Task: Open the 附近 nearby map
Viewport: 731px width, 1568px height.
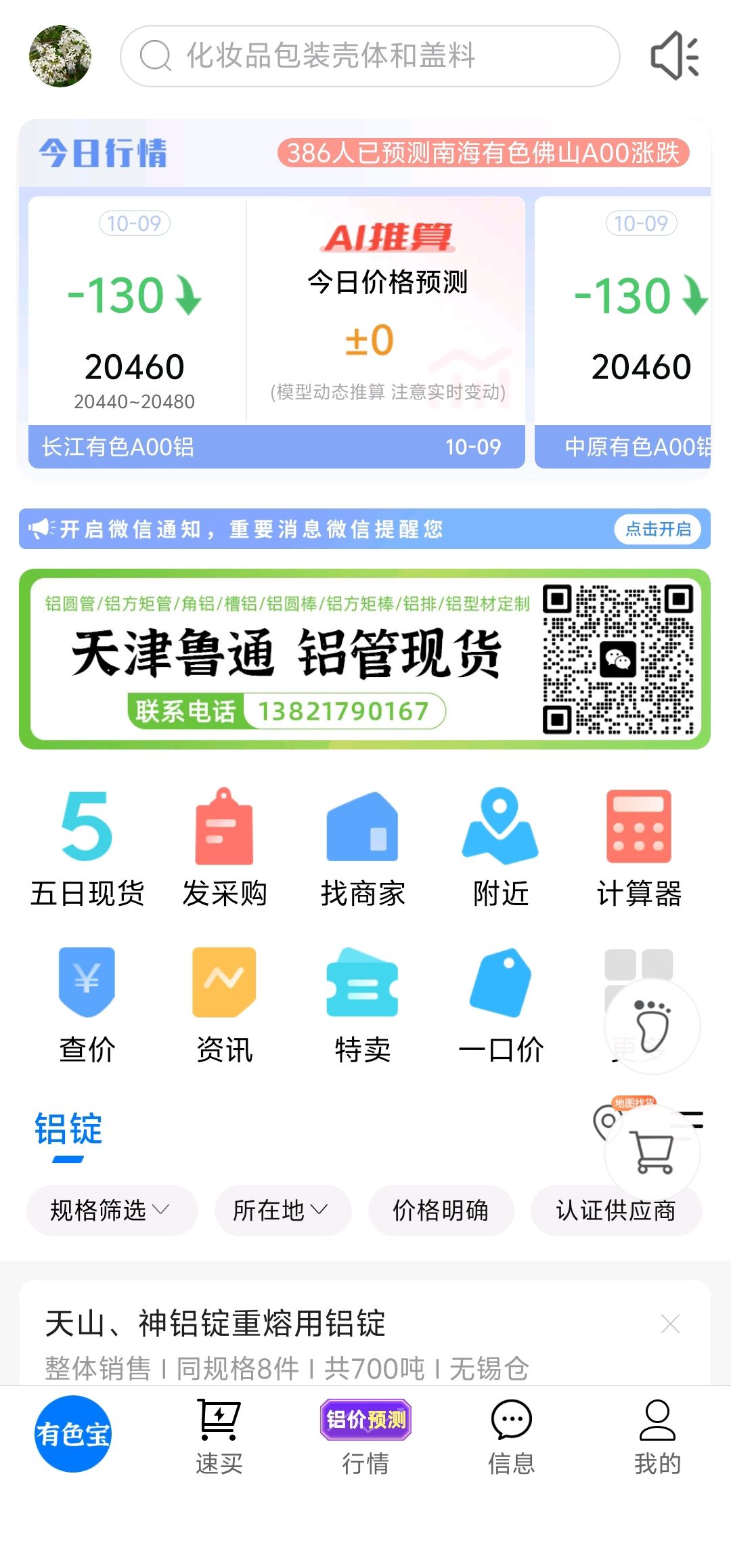Action: pos(501,849)
